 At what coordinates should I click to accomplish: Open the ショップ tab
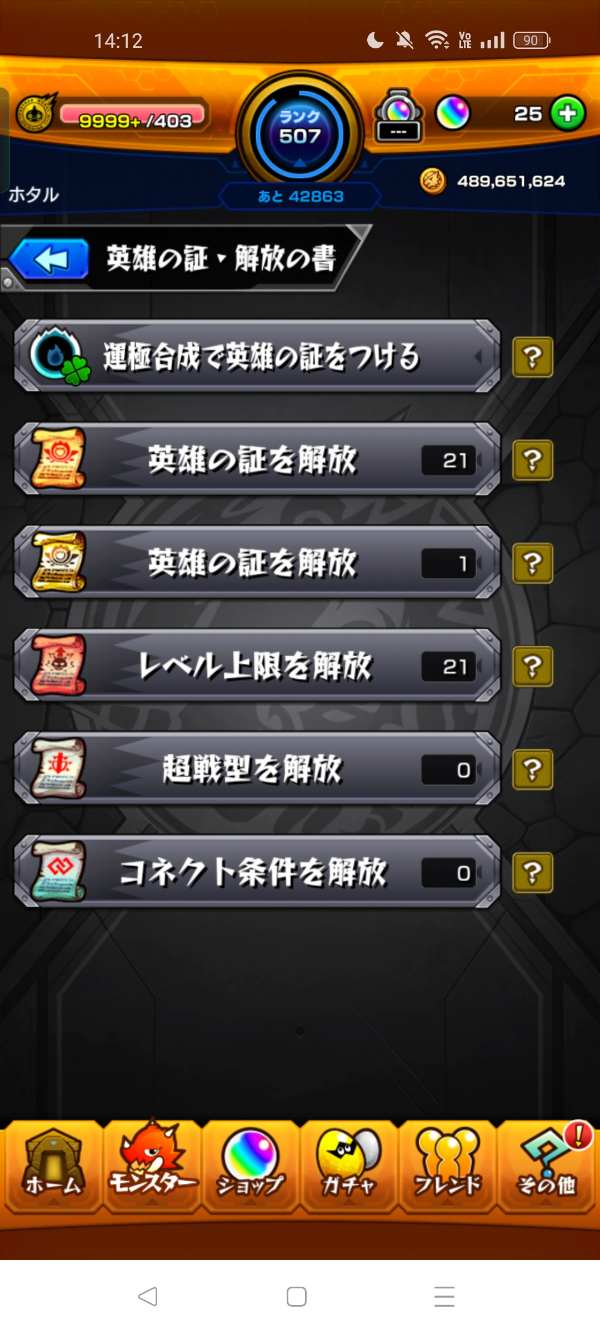250,1165
